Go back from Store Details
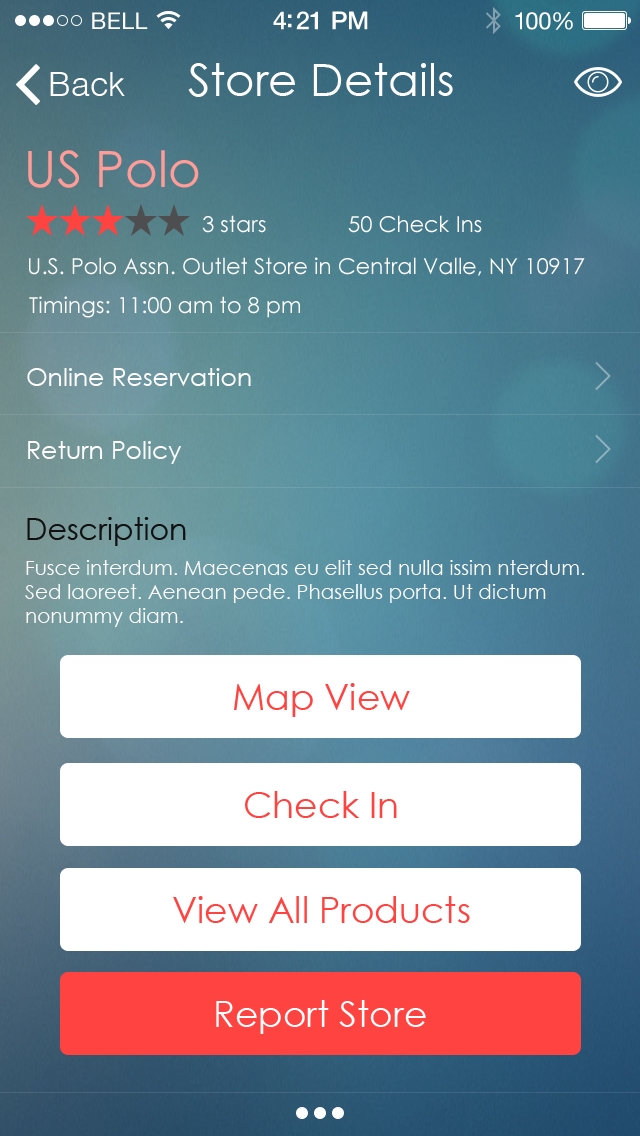This screenshot has height=1136, width=640. pos(70,84)
